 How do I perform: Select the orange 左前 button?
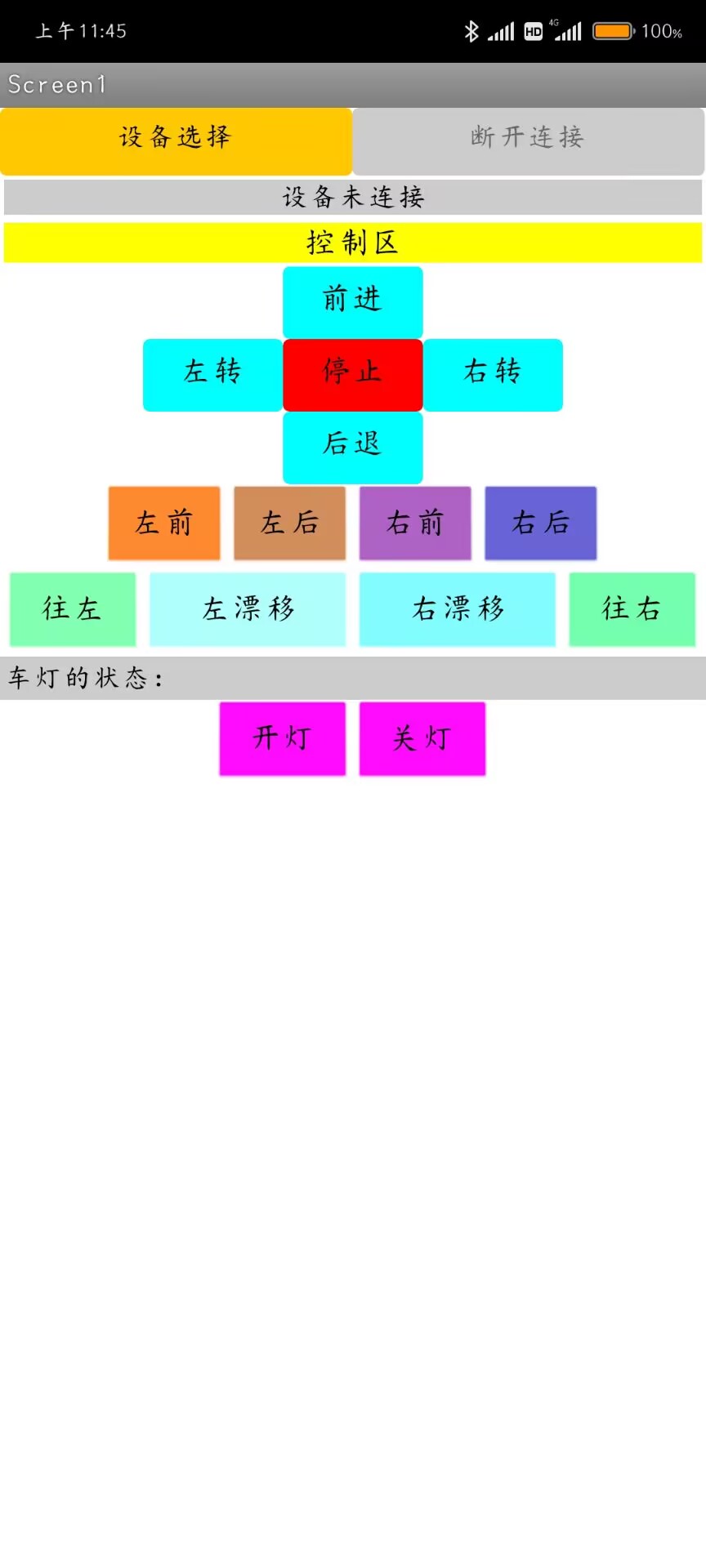tap(164, 523)
